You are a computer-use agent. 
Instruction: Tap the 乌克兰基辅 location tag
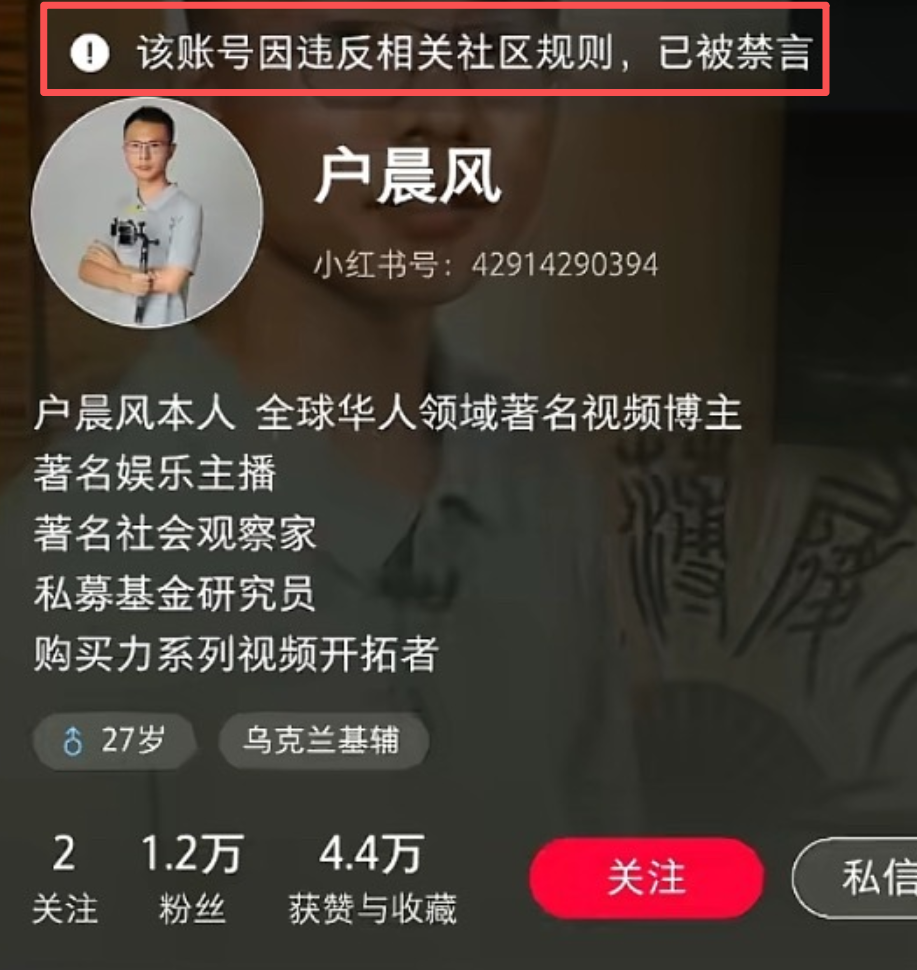point(323,741)
